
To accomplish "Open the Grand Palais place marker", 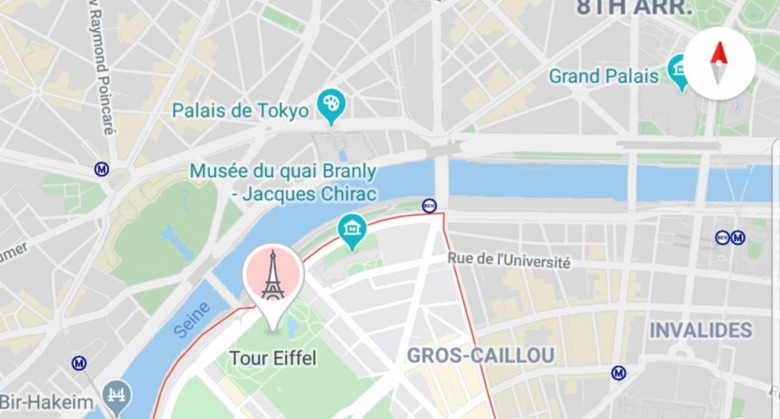I will pyautogui.click(x=680, y=75).
